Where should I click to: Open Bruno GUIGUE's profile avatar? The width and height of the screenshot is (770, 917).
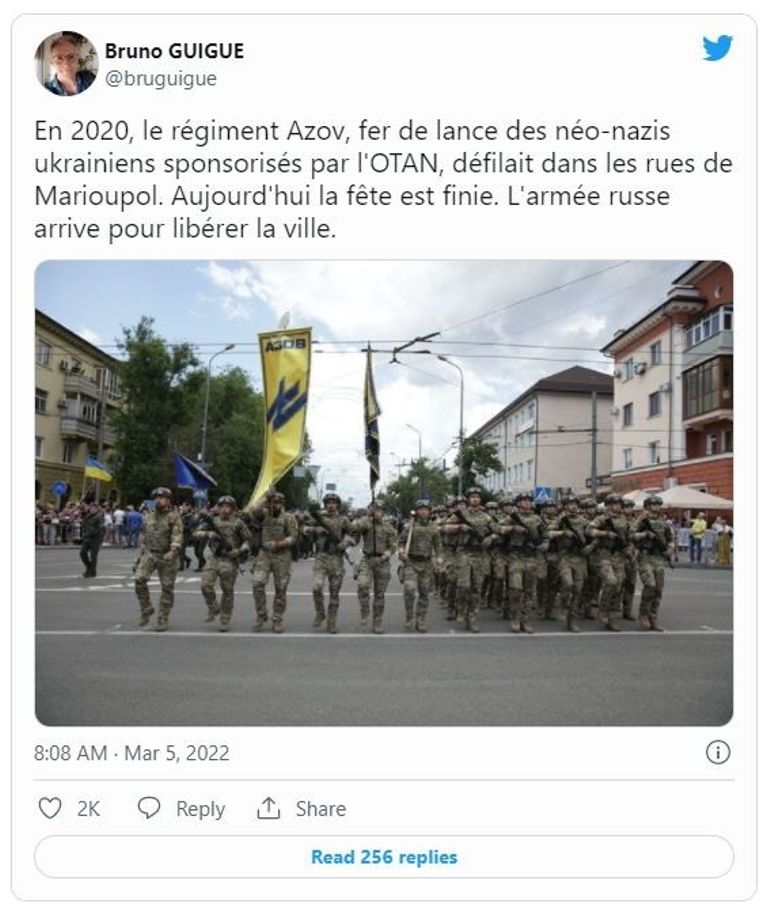[67, 63]
